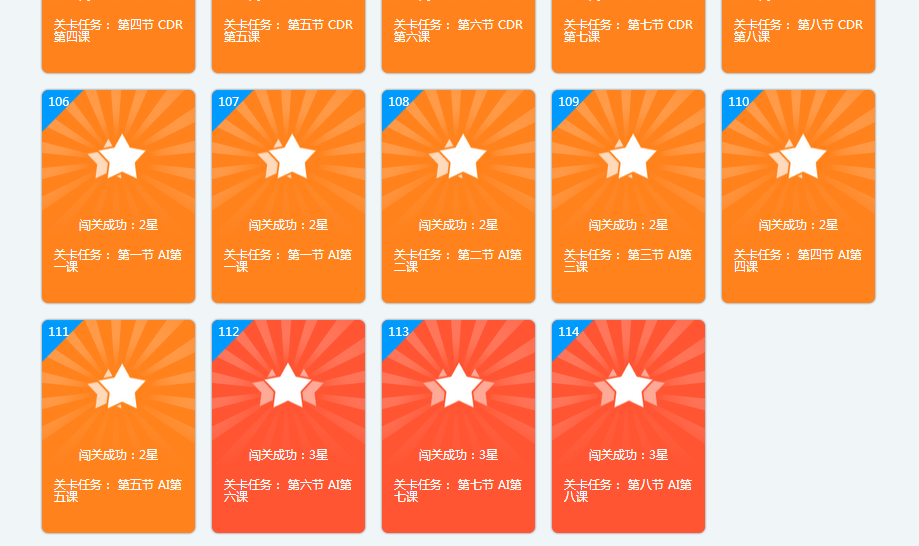Open level 110, 第四节 AI第四课
Image resolution: width=919 pixels, height=546 pixels.
(x=798, y=196)
